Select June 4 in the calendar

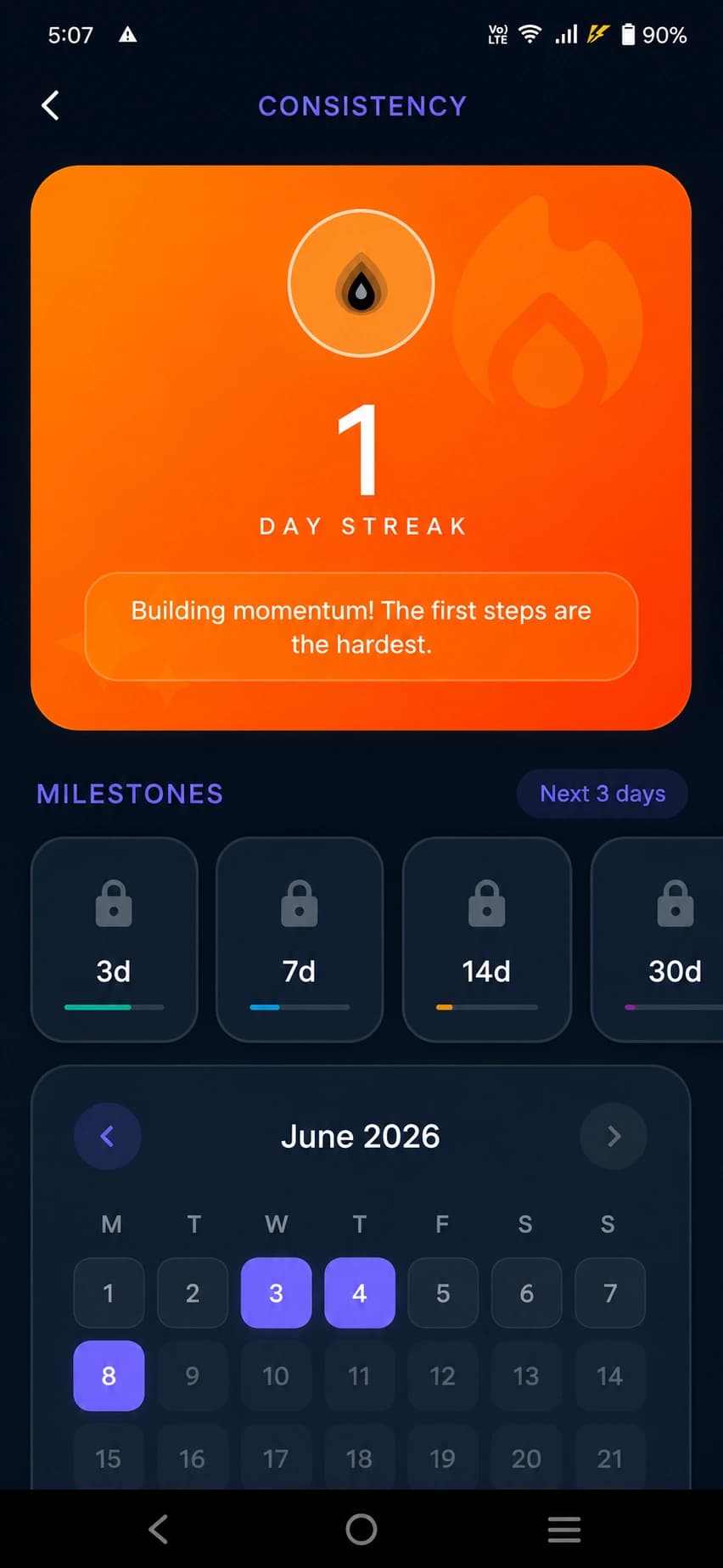click(x=360, y=1293)
